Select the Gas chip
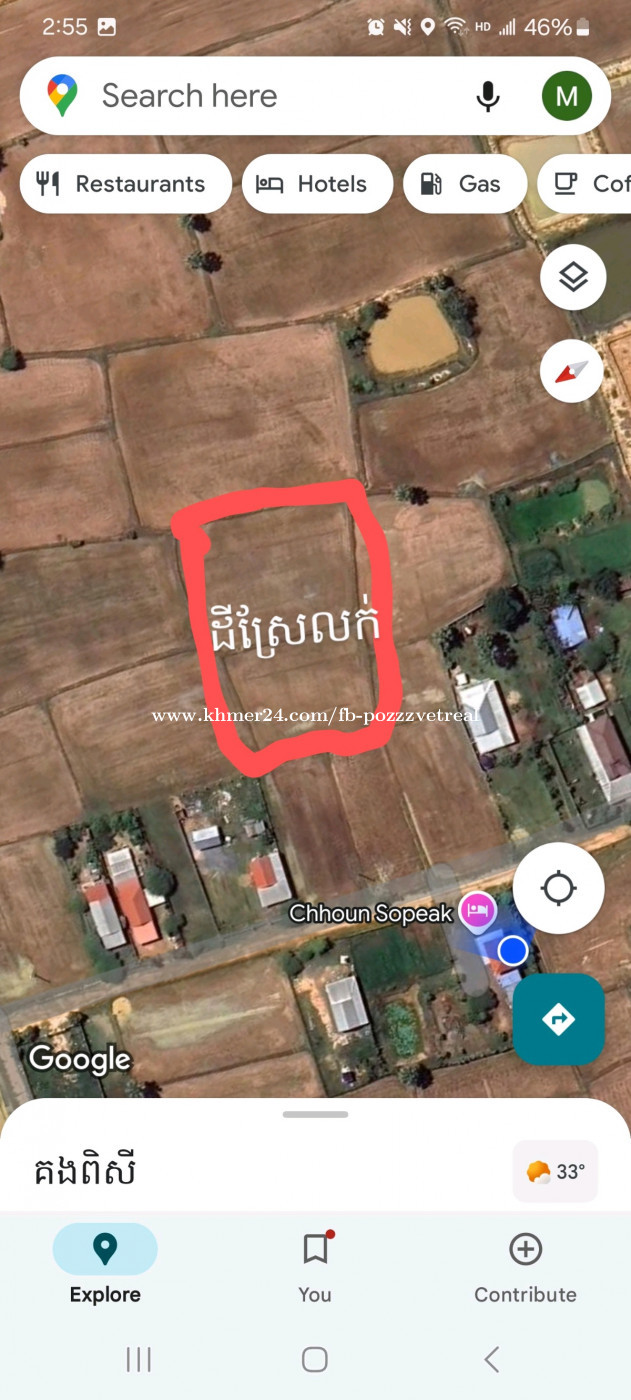The image size is (631, 1400). point(465,184)
